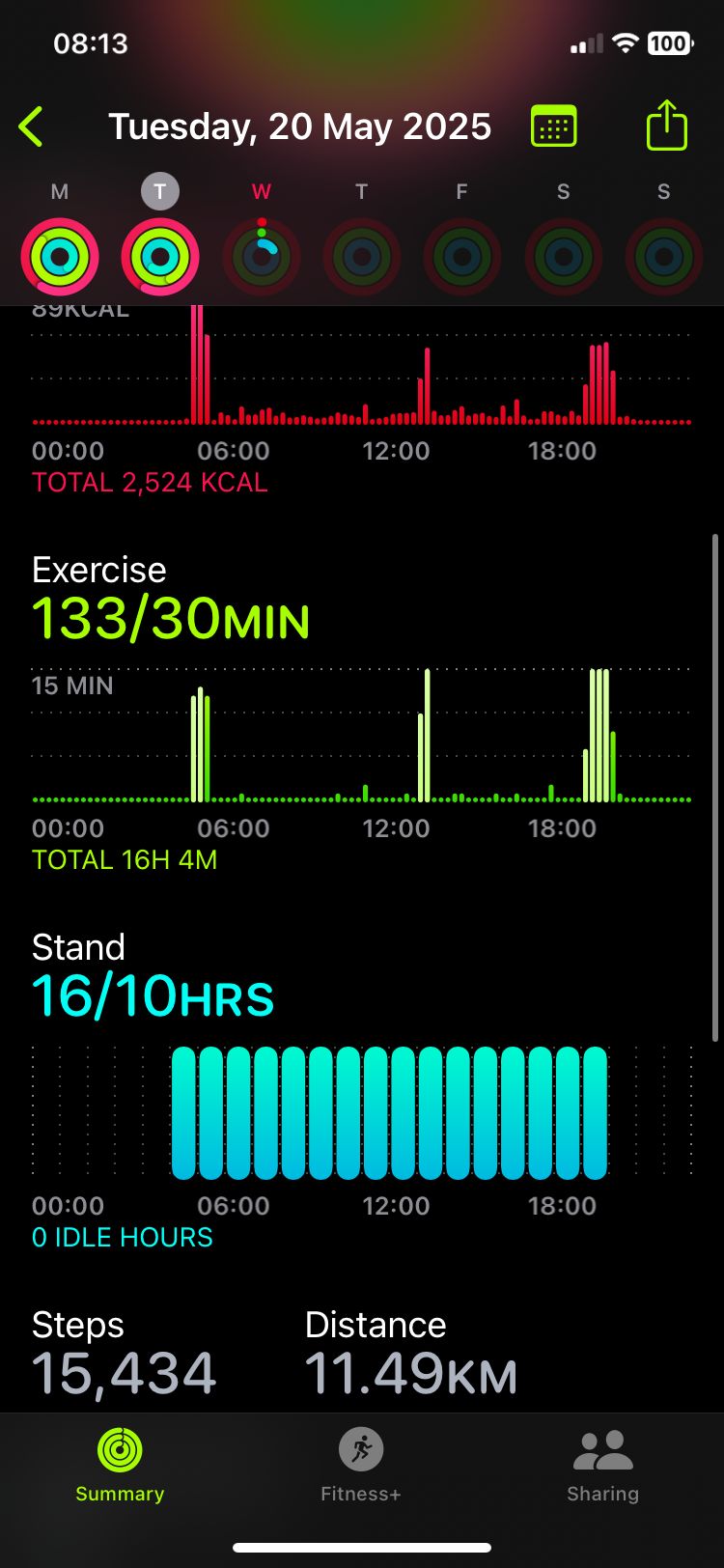Image resolution: width=724 pixels, height=1568 pixels.
Task: Go back with the green arrow
Action: click(31, 126)
